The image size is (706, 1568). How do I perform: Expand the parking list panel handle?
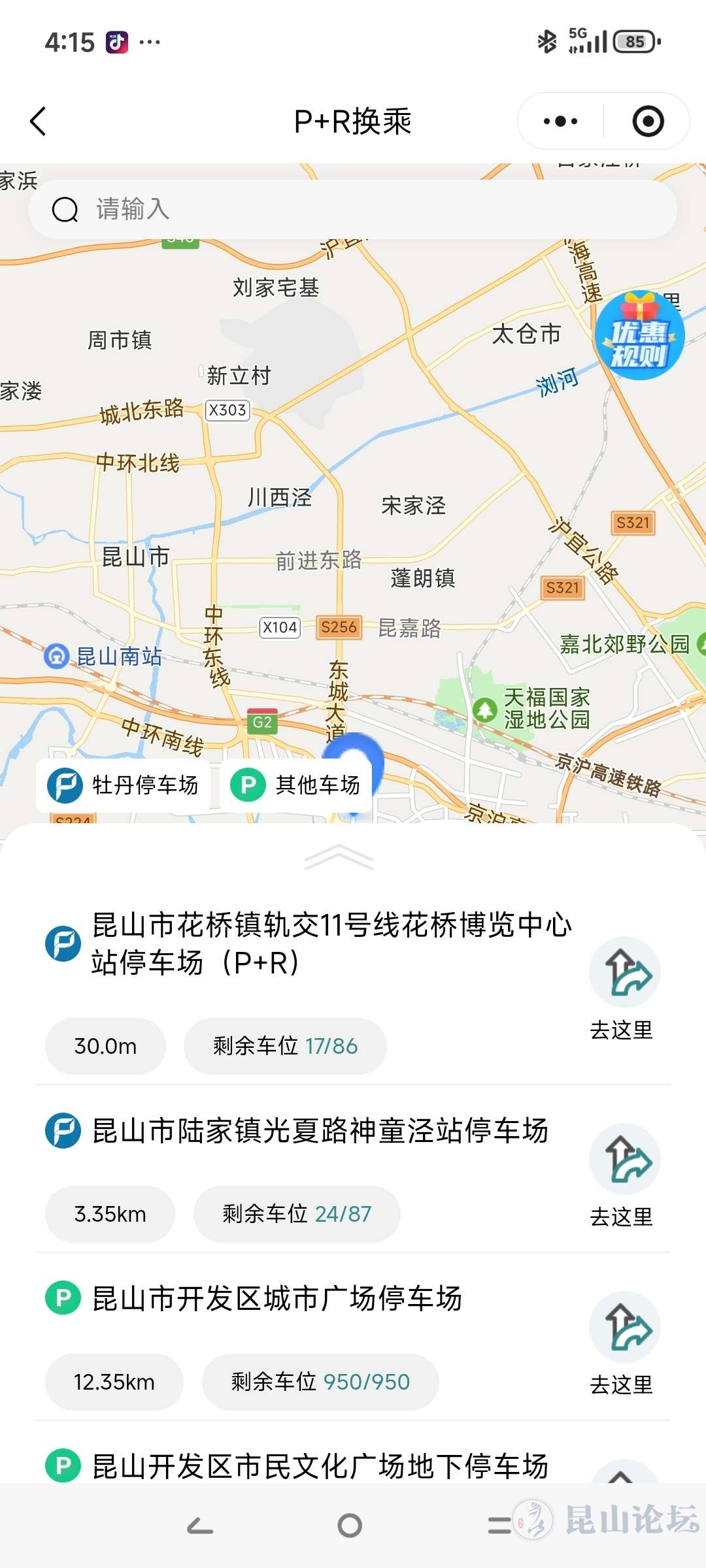click(339, 857)
